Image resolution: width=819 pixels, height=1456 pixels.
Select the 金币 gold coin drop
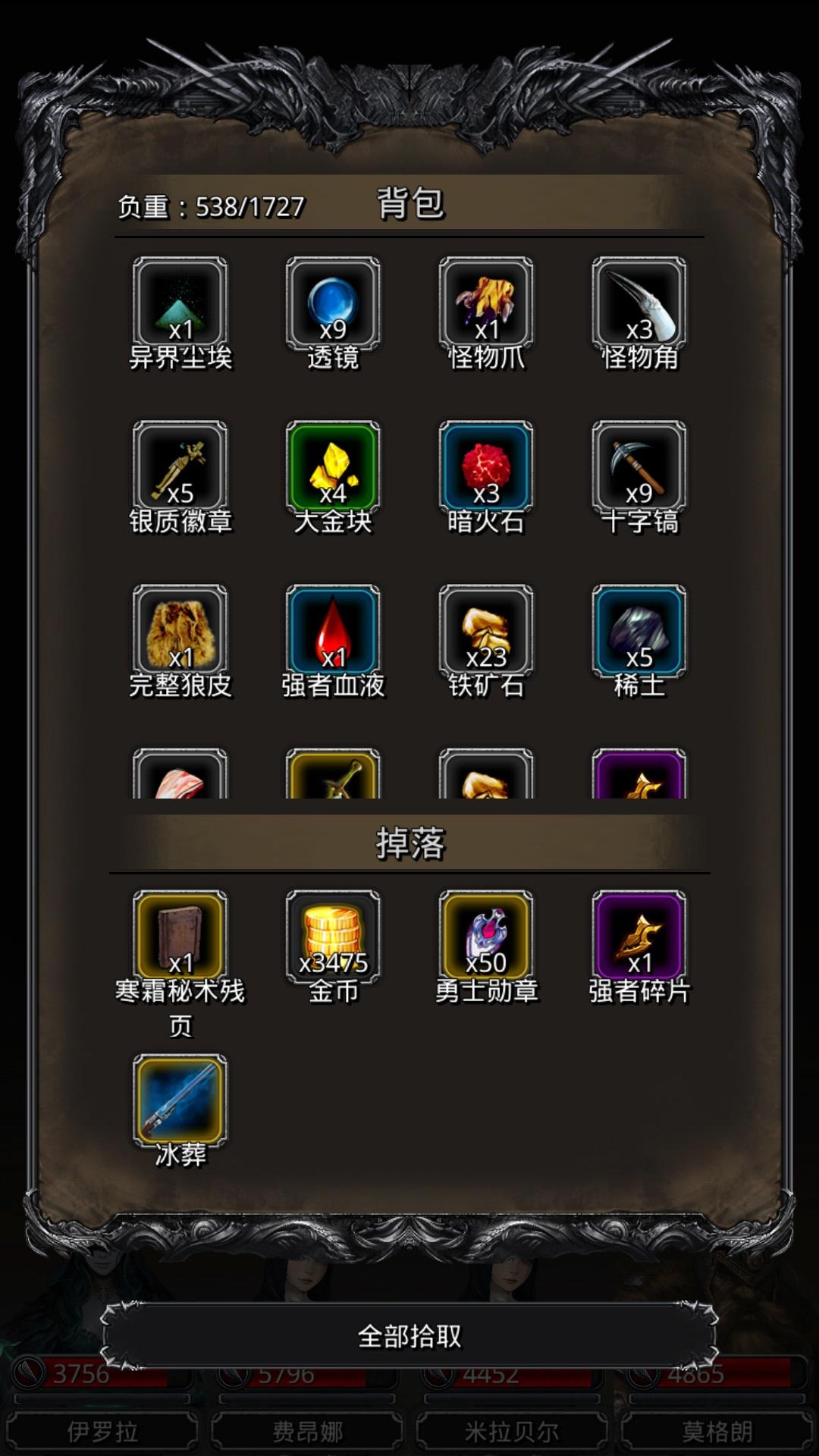tap(334, 938)
